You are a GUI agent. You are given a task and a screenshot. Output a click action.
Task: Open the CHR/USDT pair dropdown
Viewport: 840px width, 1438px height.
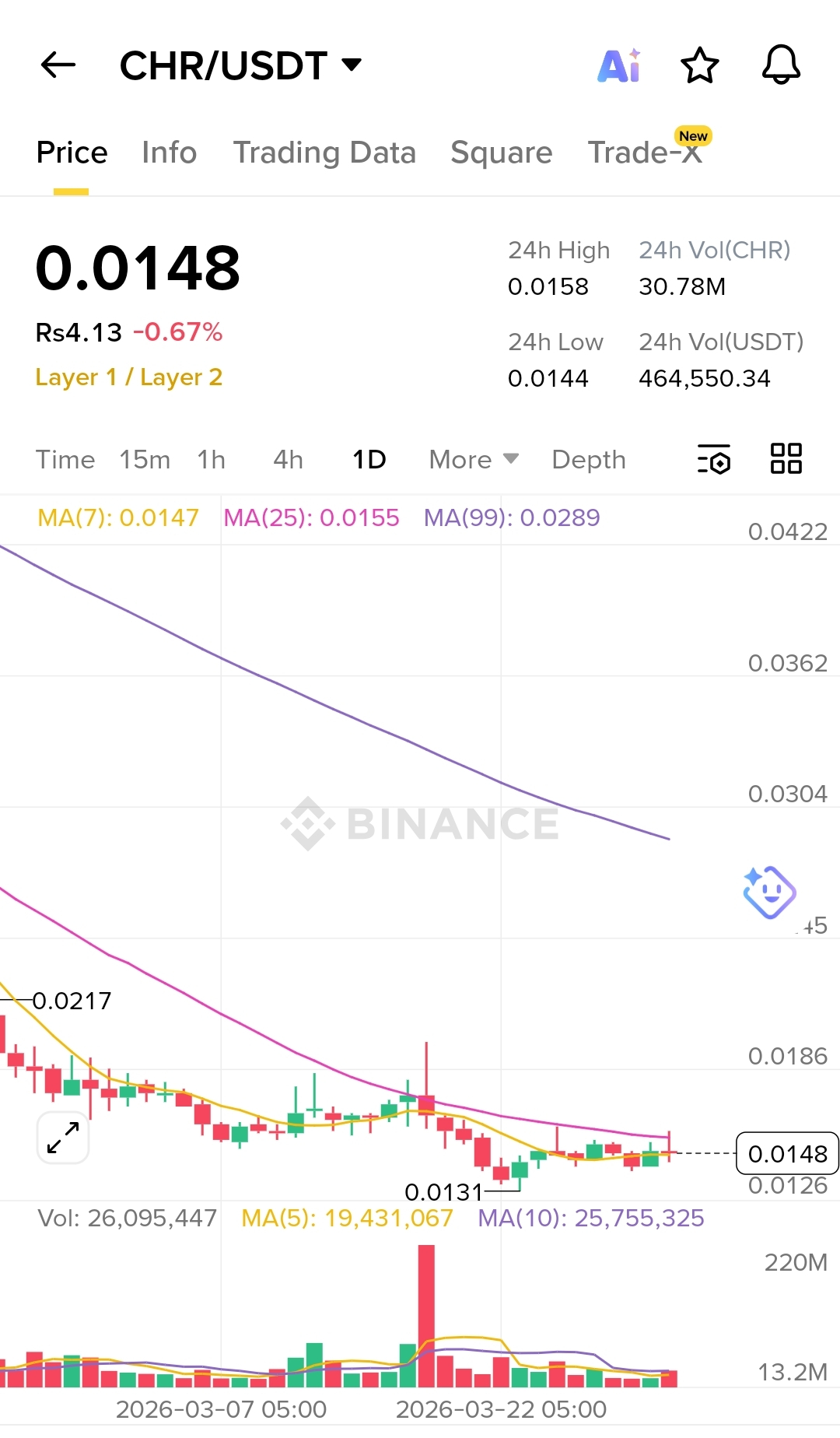click(x=241, y=65)
